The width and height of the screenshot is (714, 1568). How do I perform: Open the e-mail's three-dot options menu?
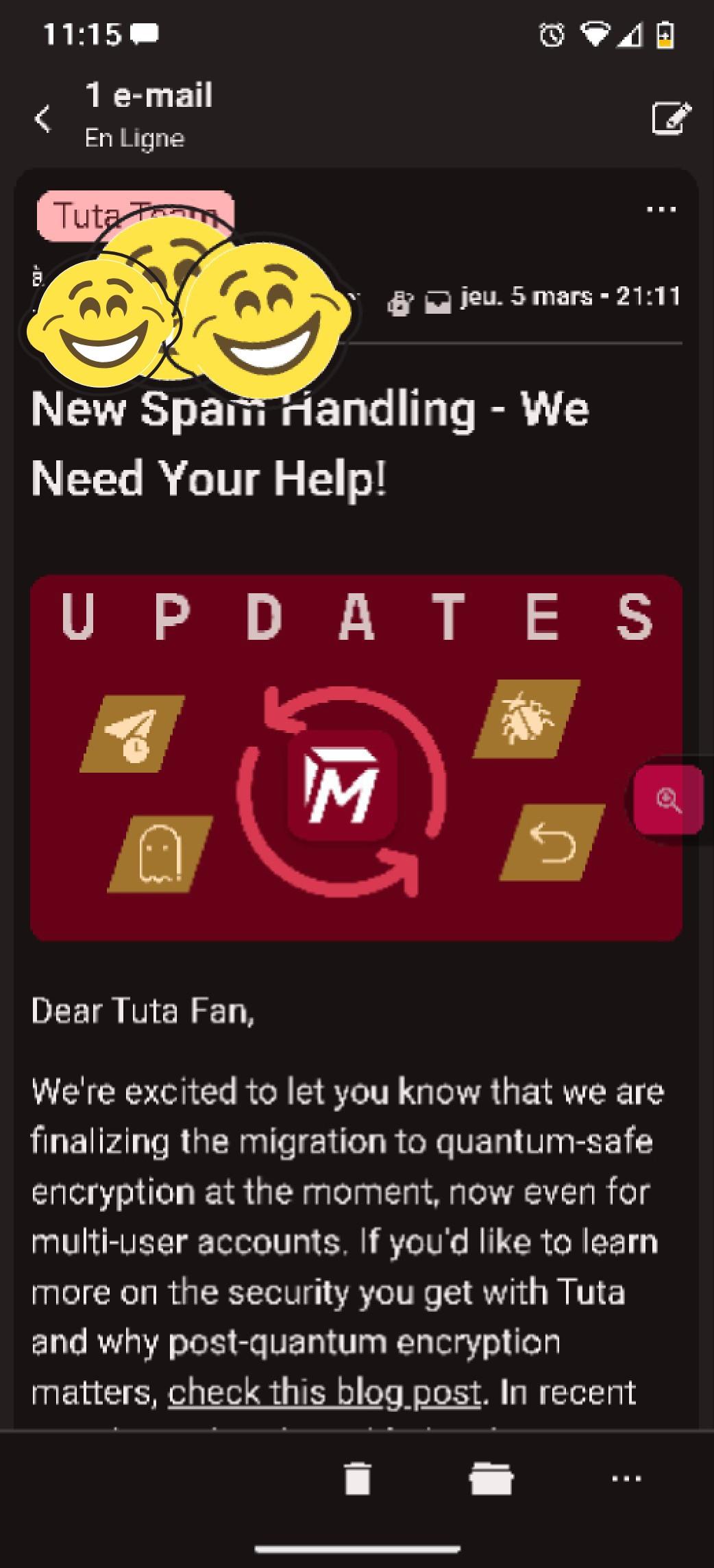point(661,210)
